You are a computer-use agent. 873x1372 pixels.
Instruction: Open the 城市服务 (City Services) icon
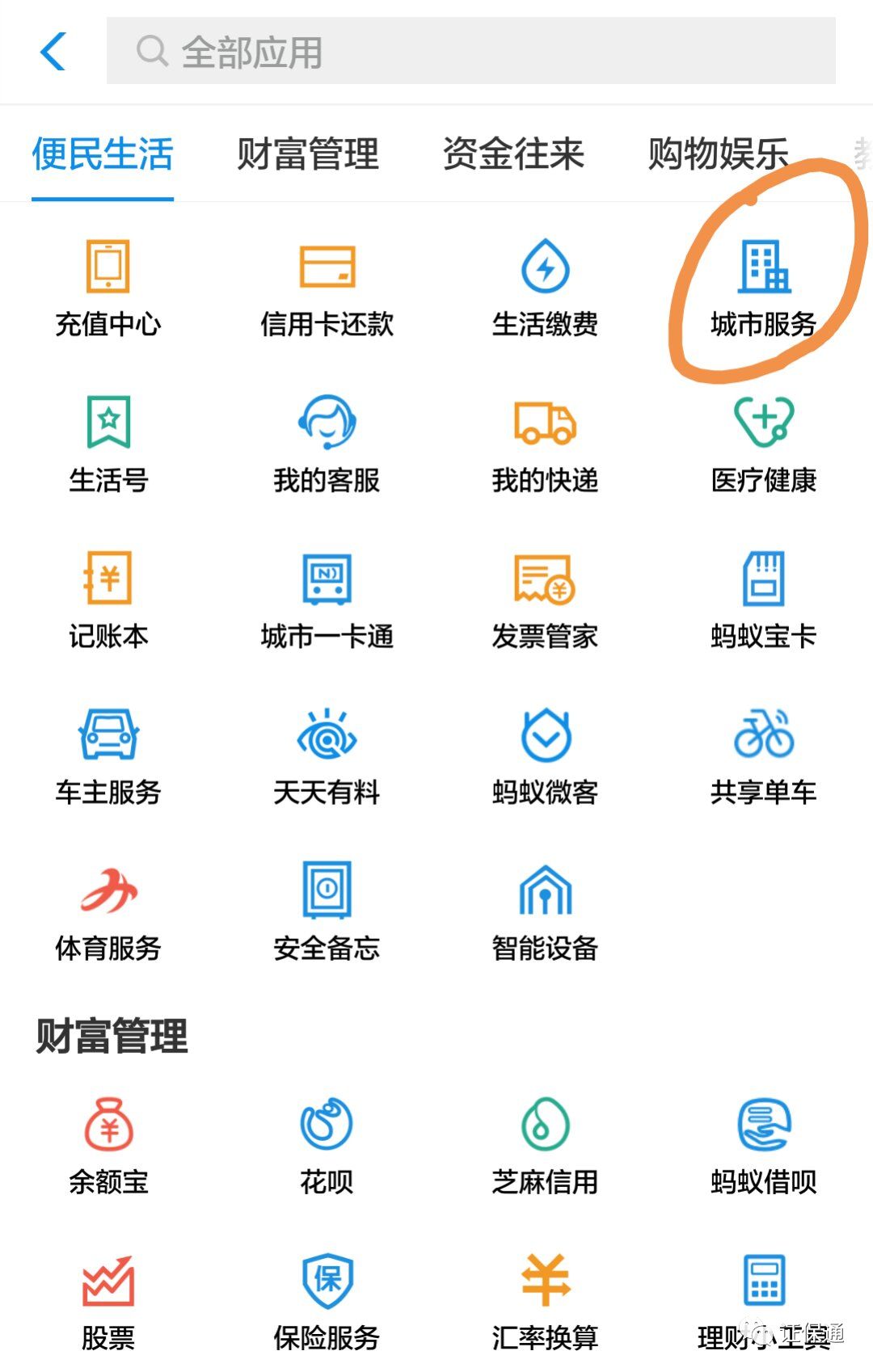point(765,287)
